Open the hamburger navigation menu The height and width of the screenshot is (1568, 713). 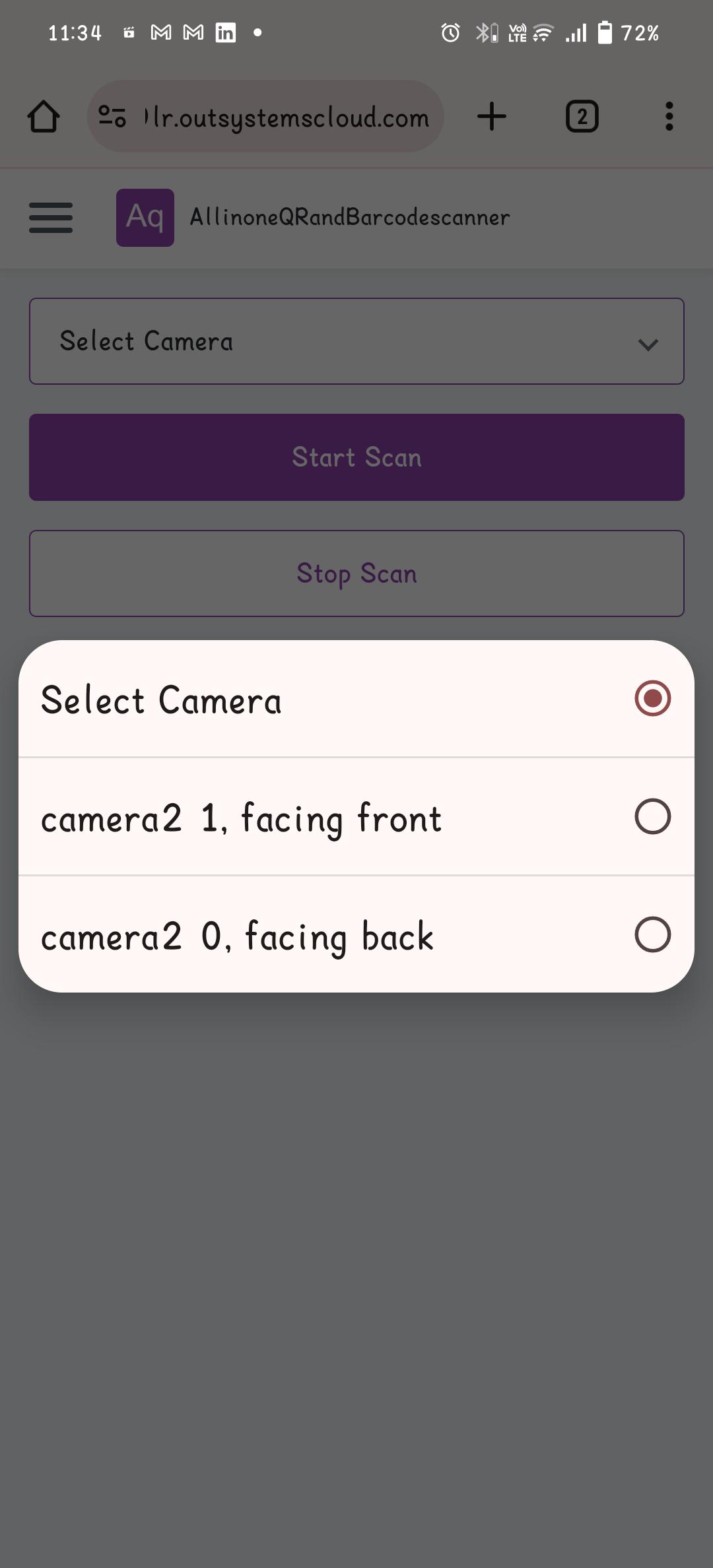[x=50, y=218]
